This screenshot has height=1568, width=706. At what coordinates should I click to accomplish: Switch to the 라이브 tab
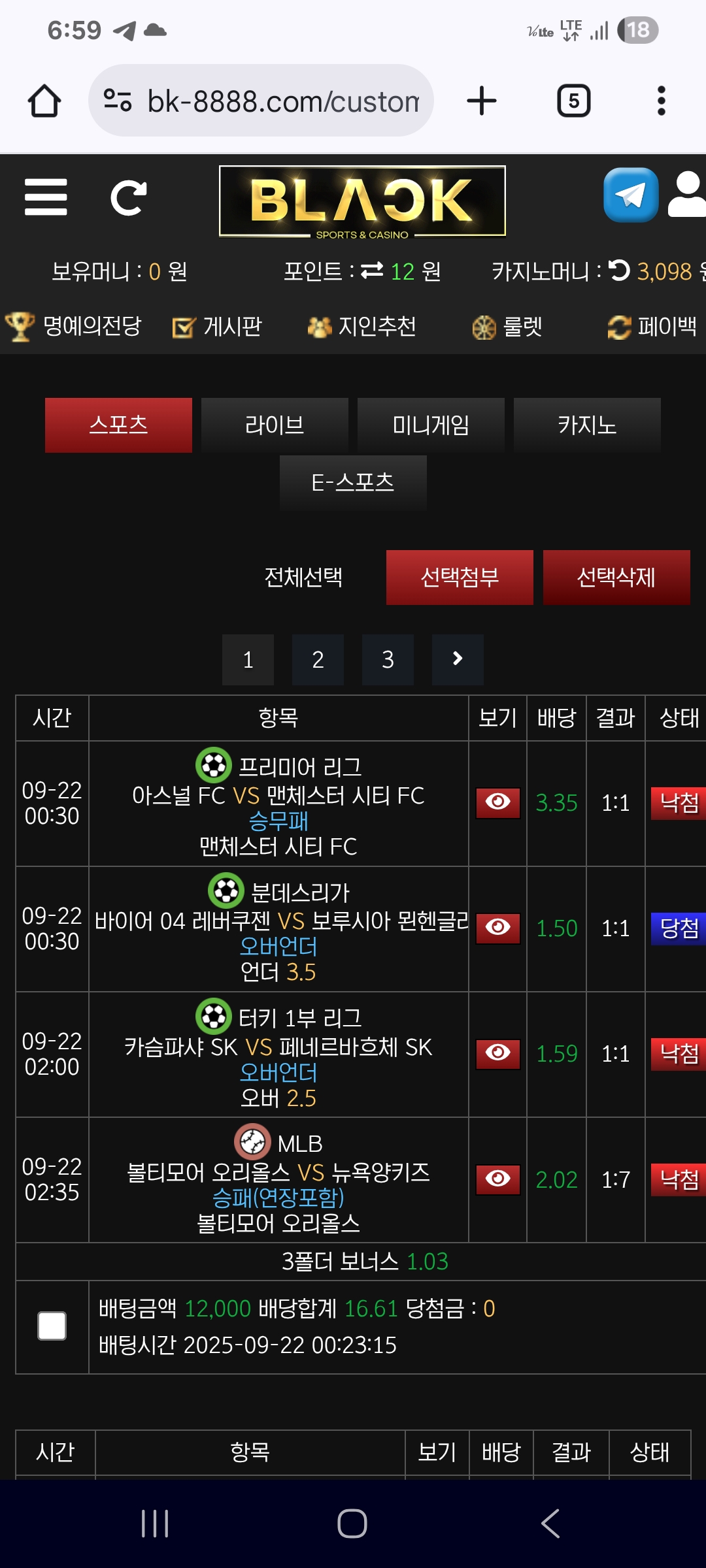(x=275, y=425)
